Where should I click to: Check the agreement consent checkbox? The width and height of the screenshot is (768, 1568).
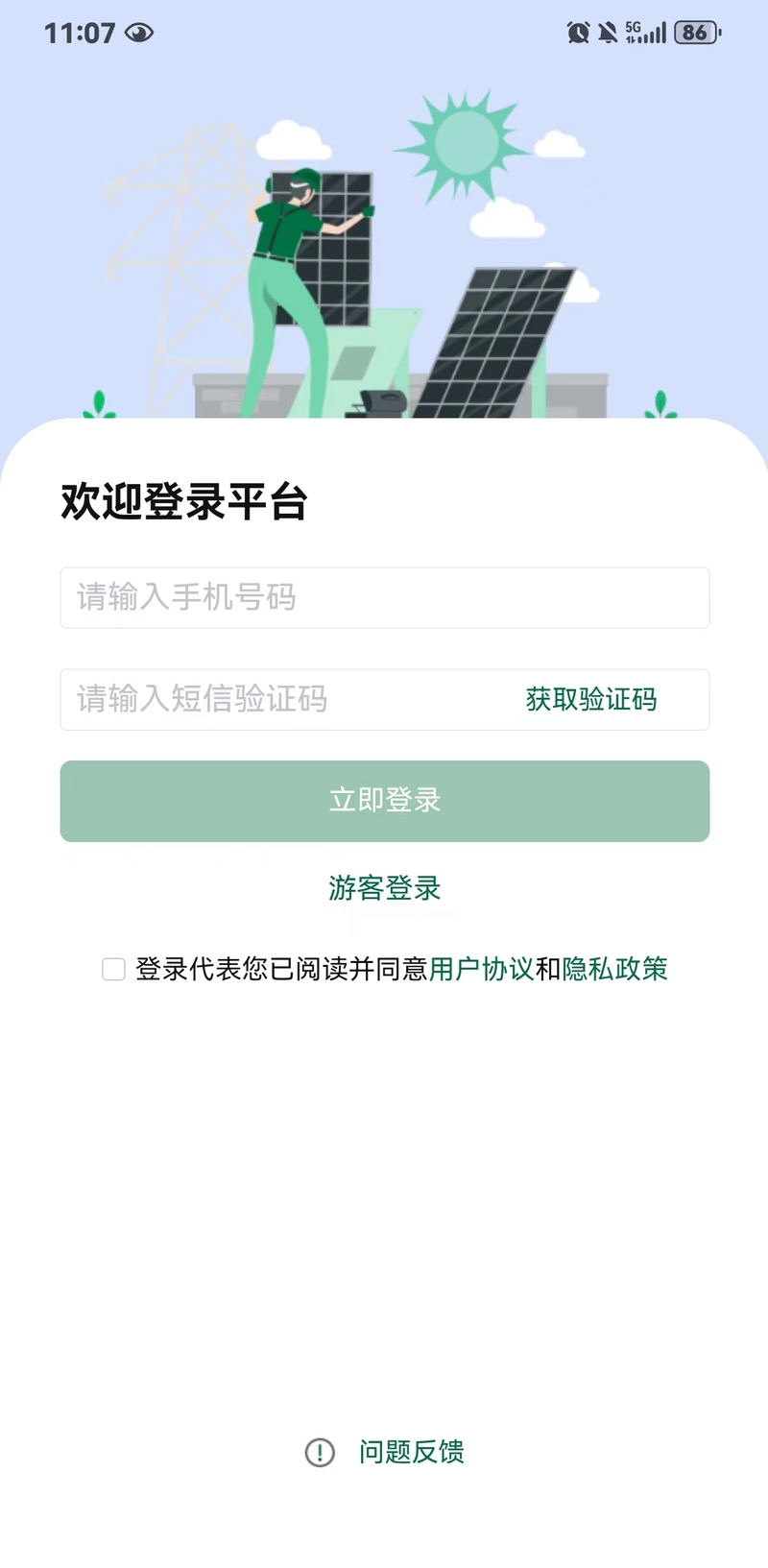[113, 969]
